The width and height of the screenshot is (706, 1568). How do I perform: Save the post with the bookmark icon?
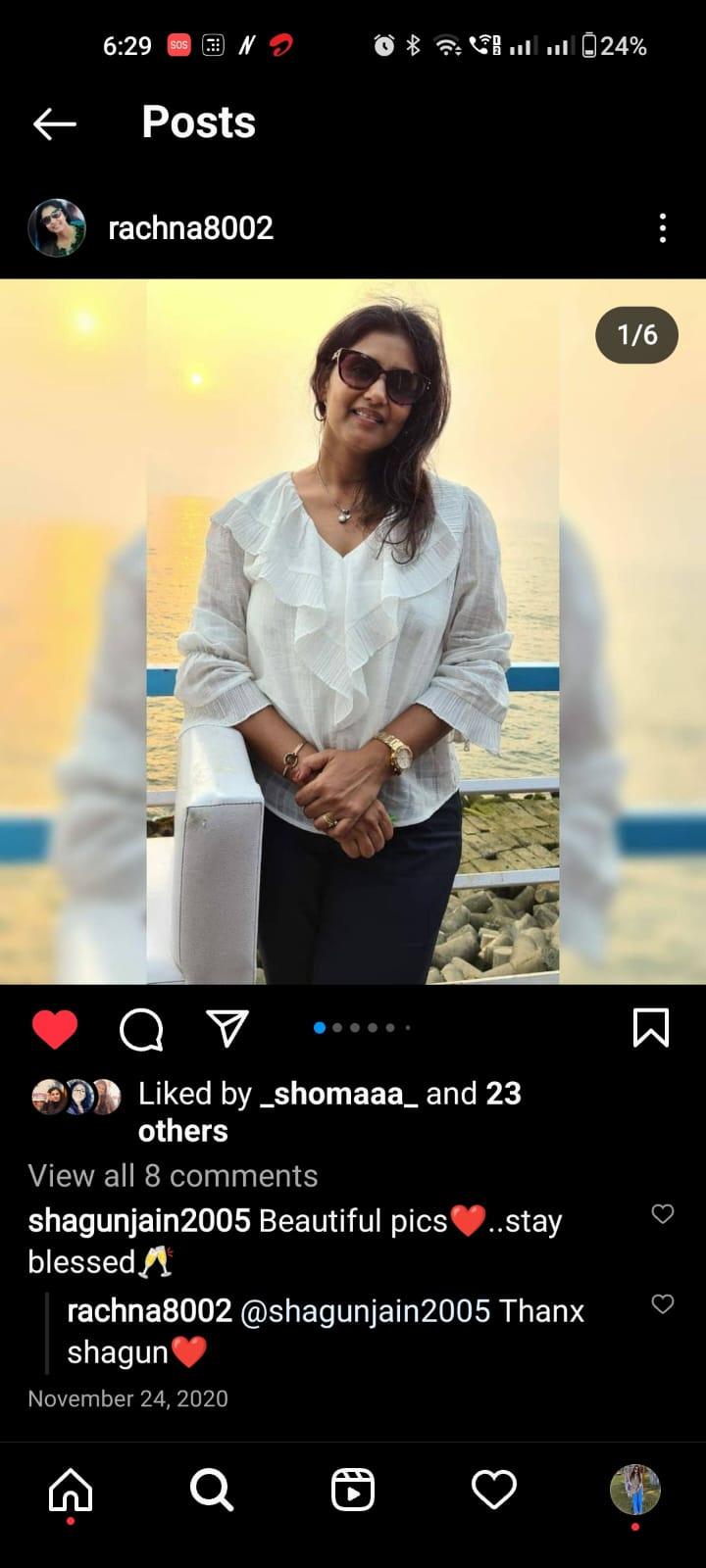[x=651, y=1028]
